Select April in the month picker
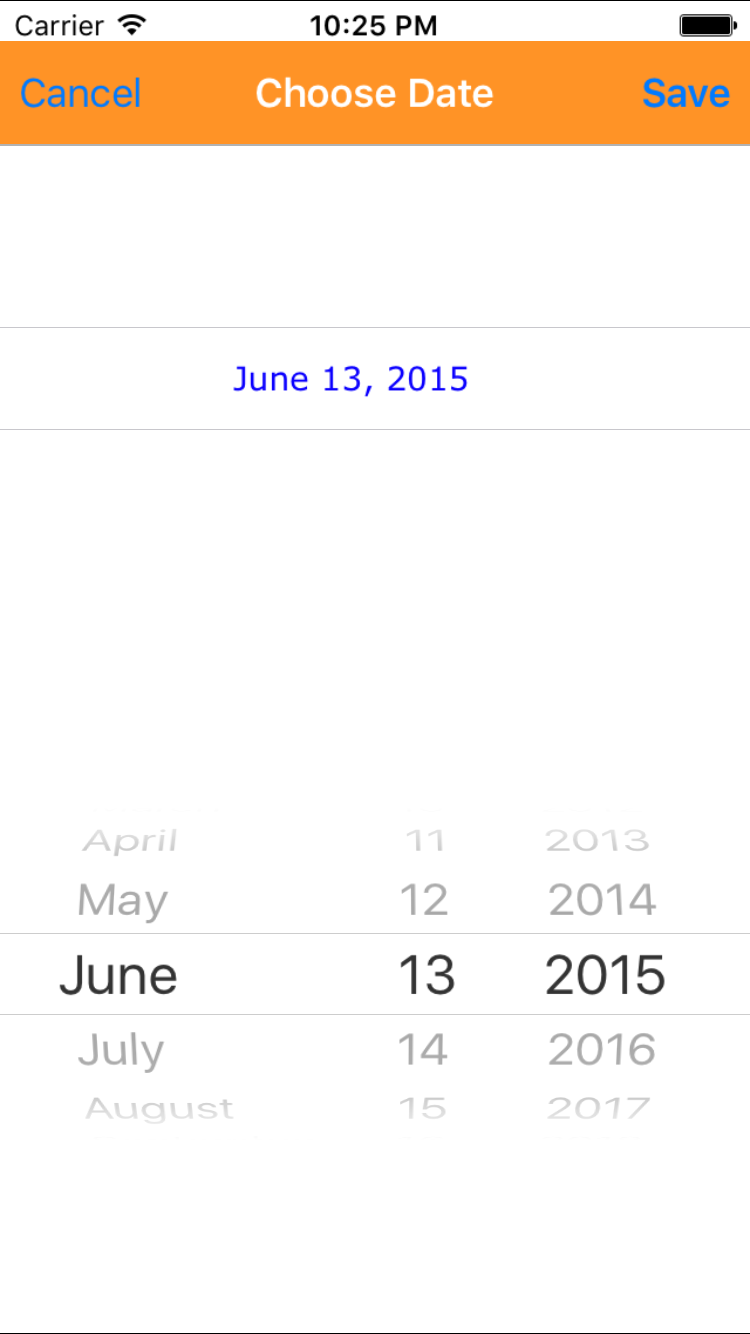Image resolution: width=750 pixels, height=1334 pixels. (130, 841)
